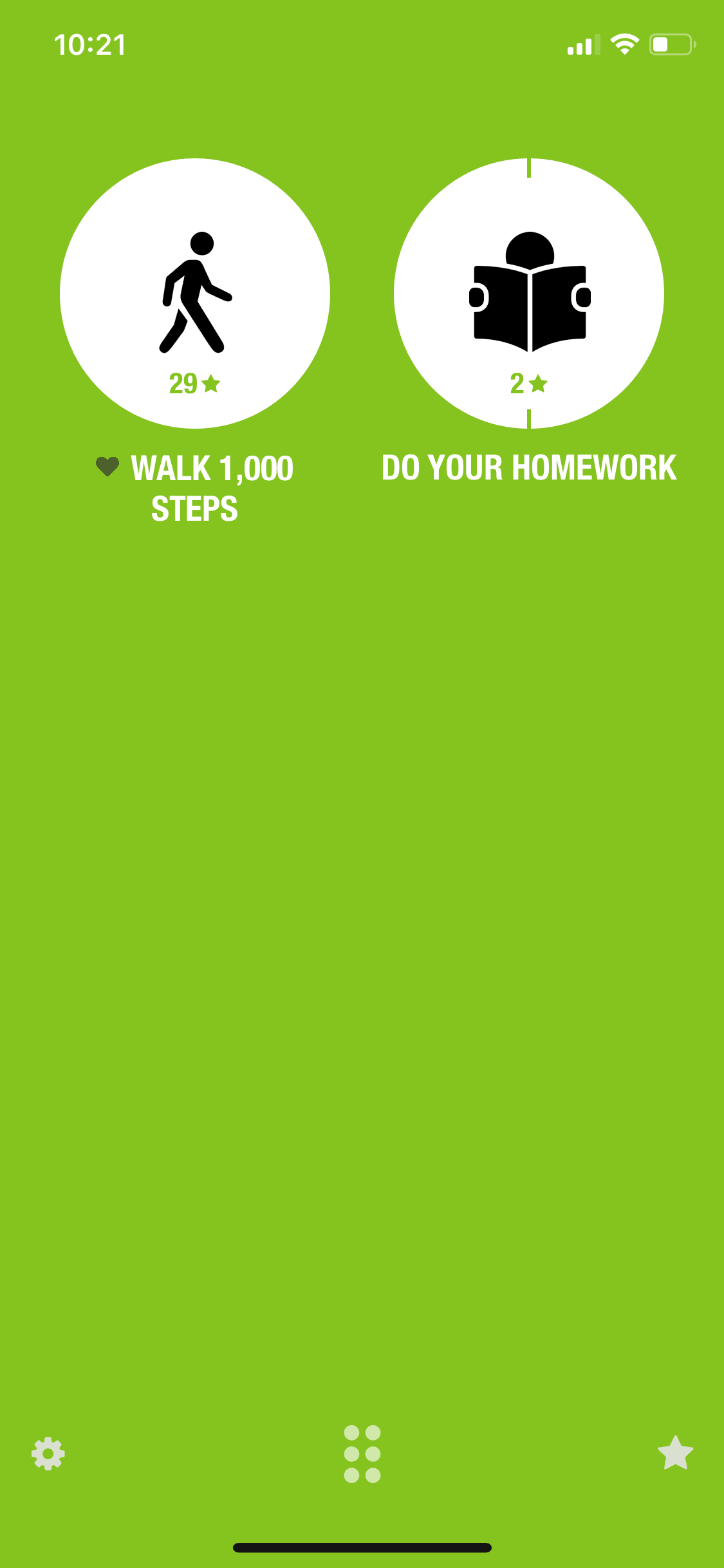724x1568 pixels.
Task: Tap the Walk 1,000 Steps habit circle
Action: pos(194,294)
